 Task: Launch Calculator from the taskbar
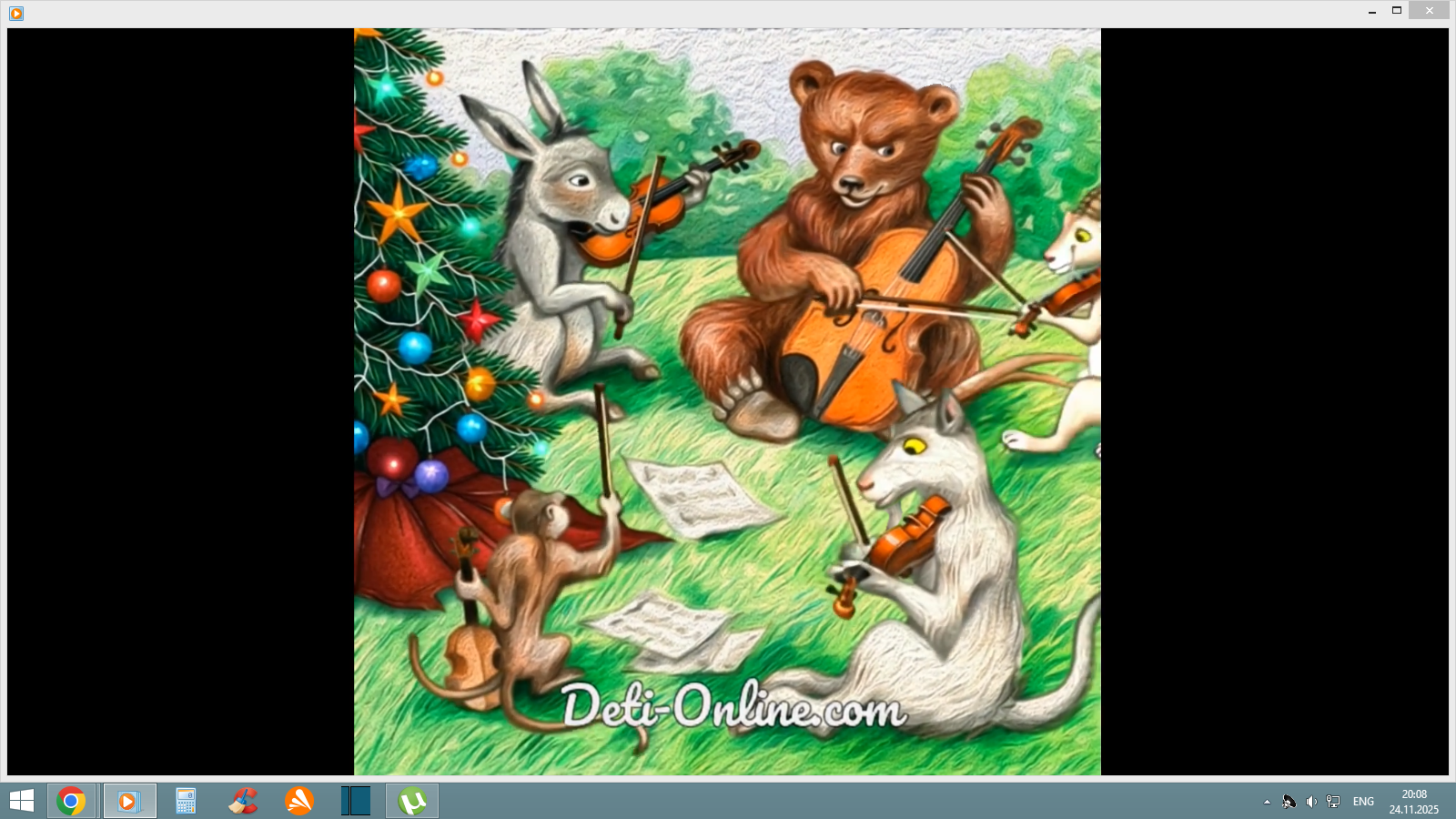[x=186, y=801]
